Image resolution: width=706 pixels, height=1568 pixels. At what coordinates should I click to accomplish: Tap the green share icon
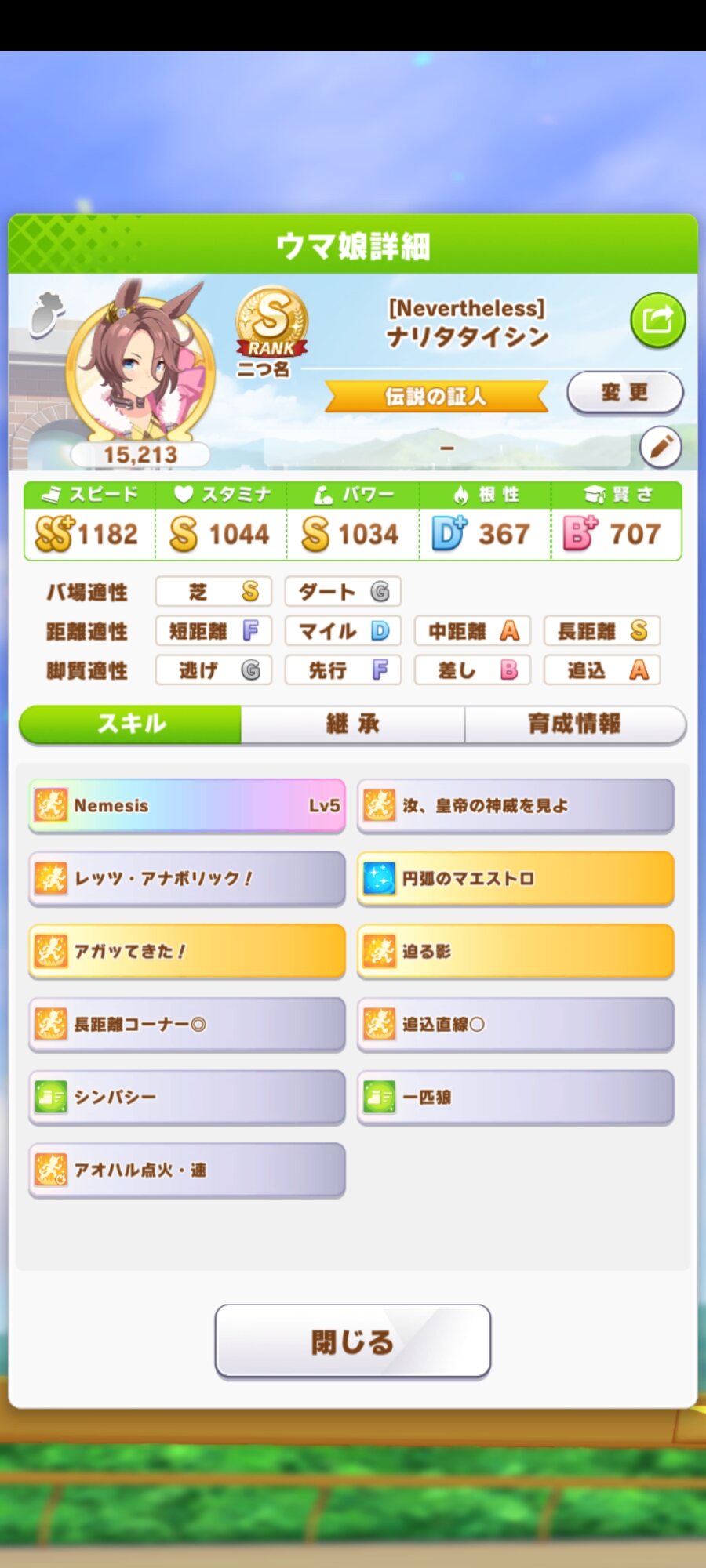click(x=657, y=320)
